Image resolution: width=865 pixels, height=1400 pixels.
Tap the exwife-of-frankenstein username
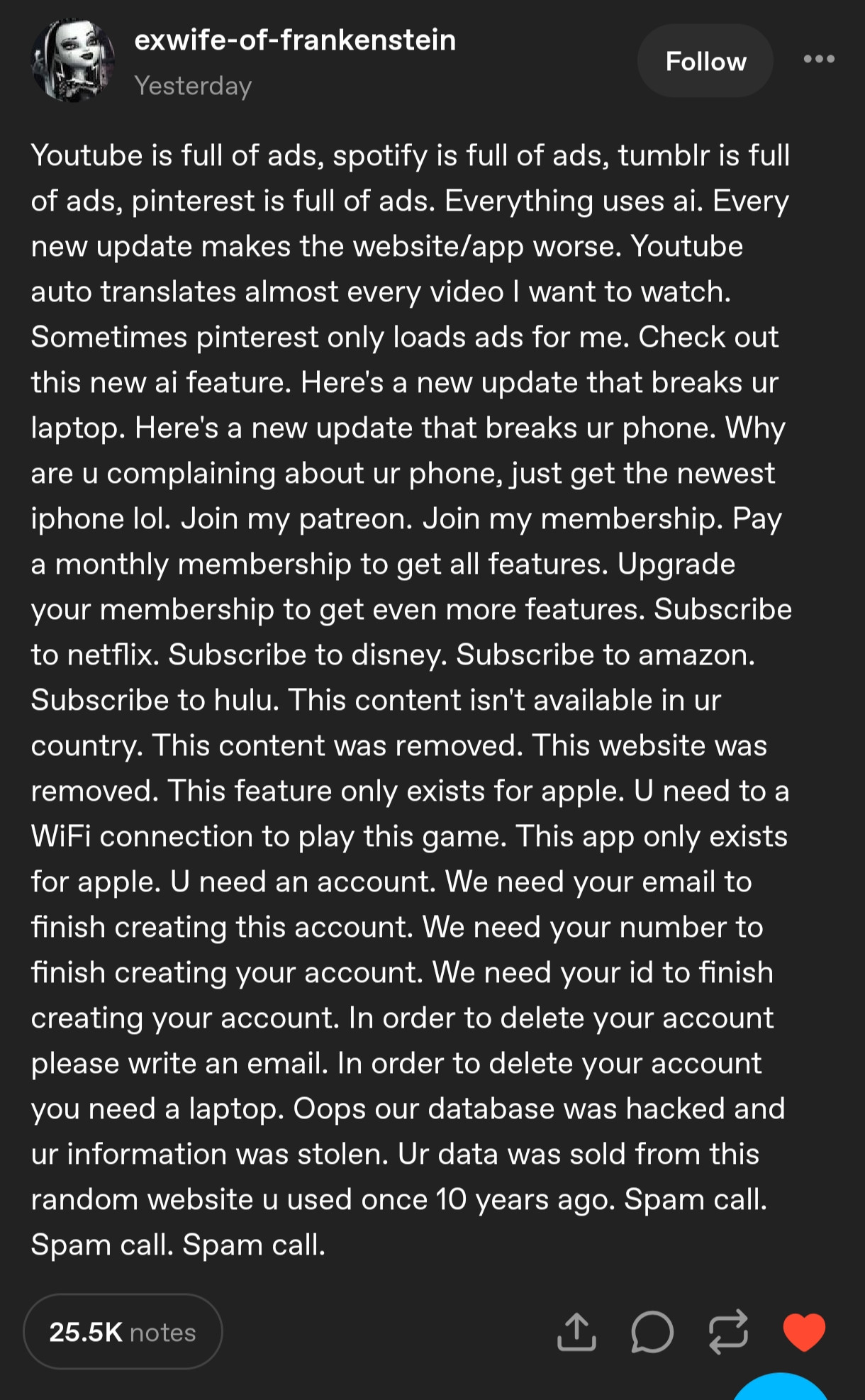(x=295, y=40)
